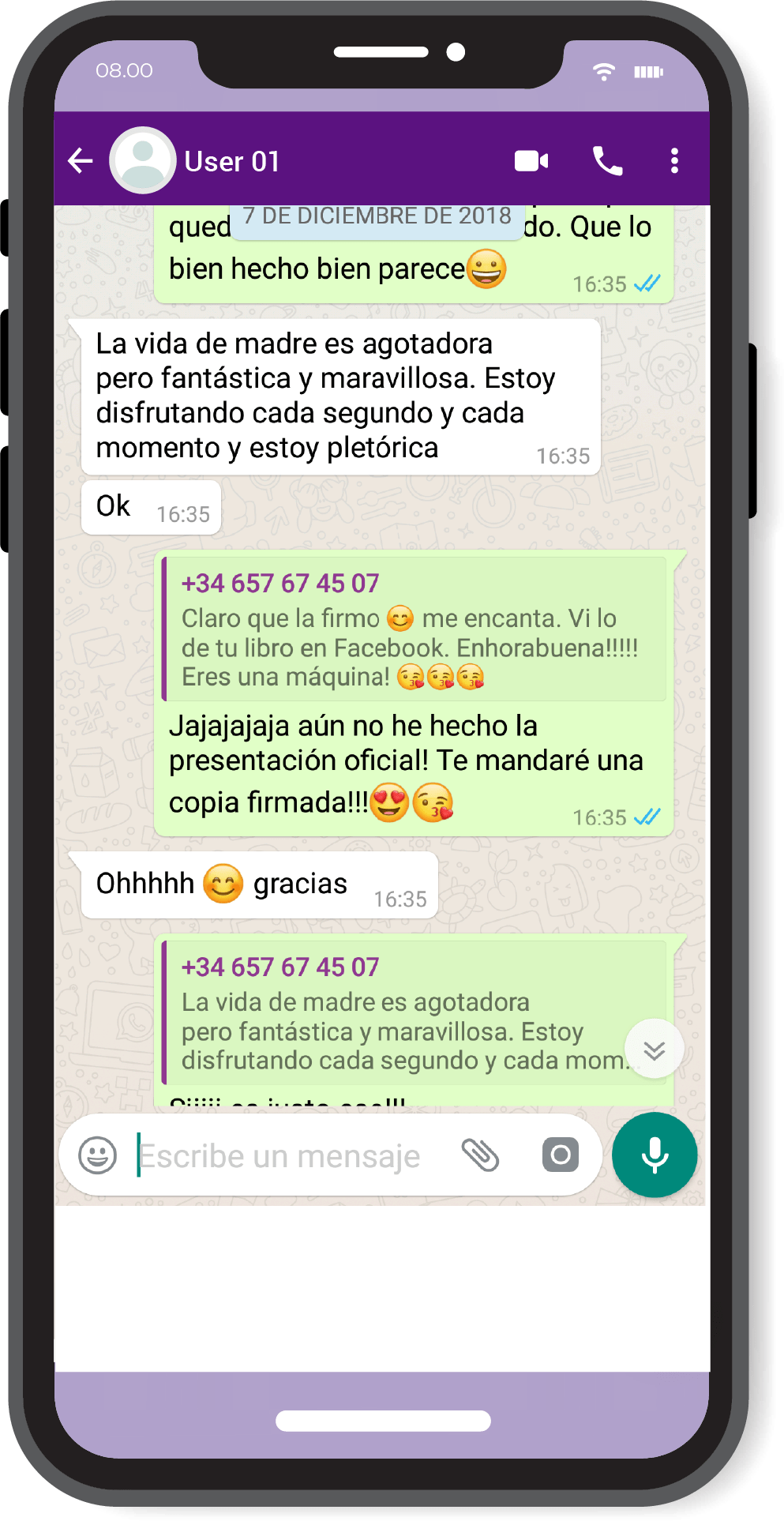
Task: Tap the Wi-Fi indicator in the status bar
Action: coord(604,72)
